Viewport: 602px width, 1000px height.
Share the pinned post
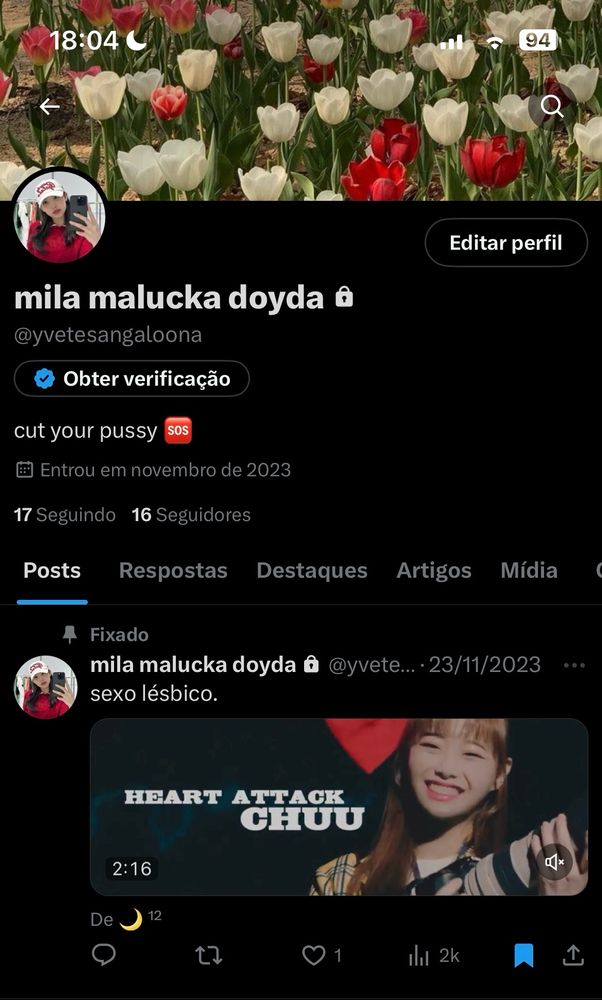pos(573,956)
